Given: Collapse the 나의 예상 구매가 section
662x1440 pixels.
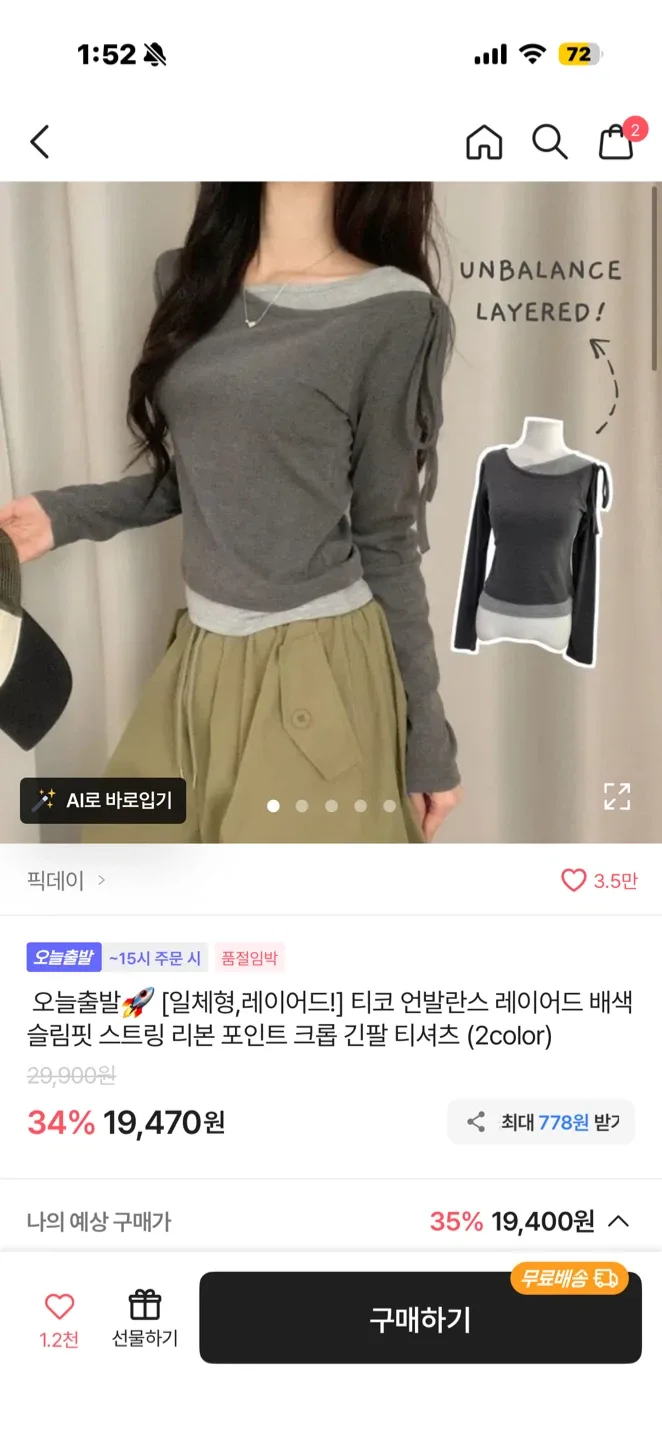Looking at the screenshot, I should [619, 1221].
